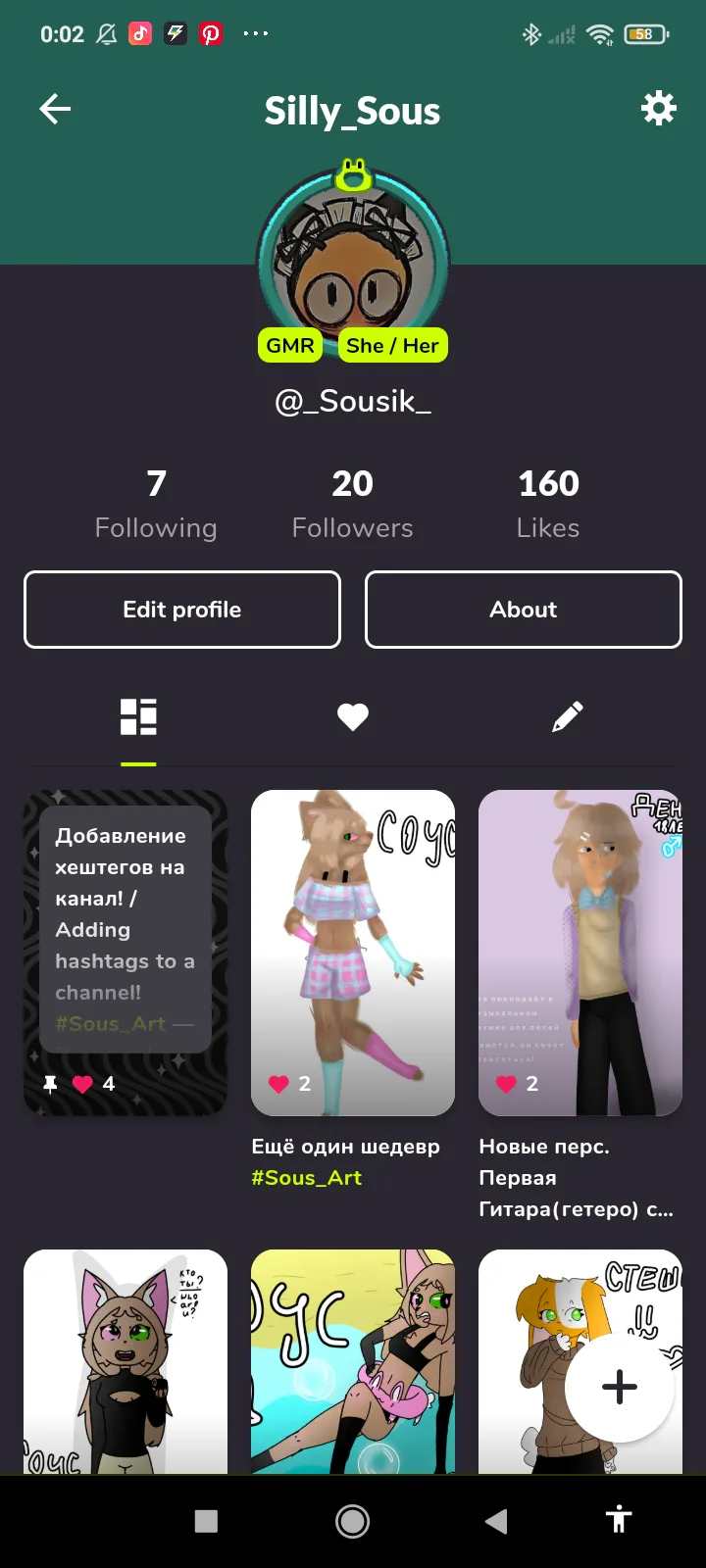Follow the #Sous_Art hashtag link
The width and height of the screenshot is (706, 1568).
[307, 1178]
